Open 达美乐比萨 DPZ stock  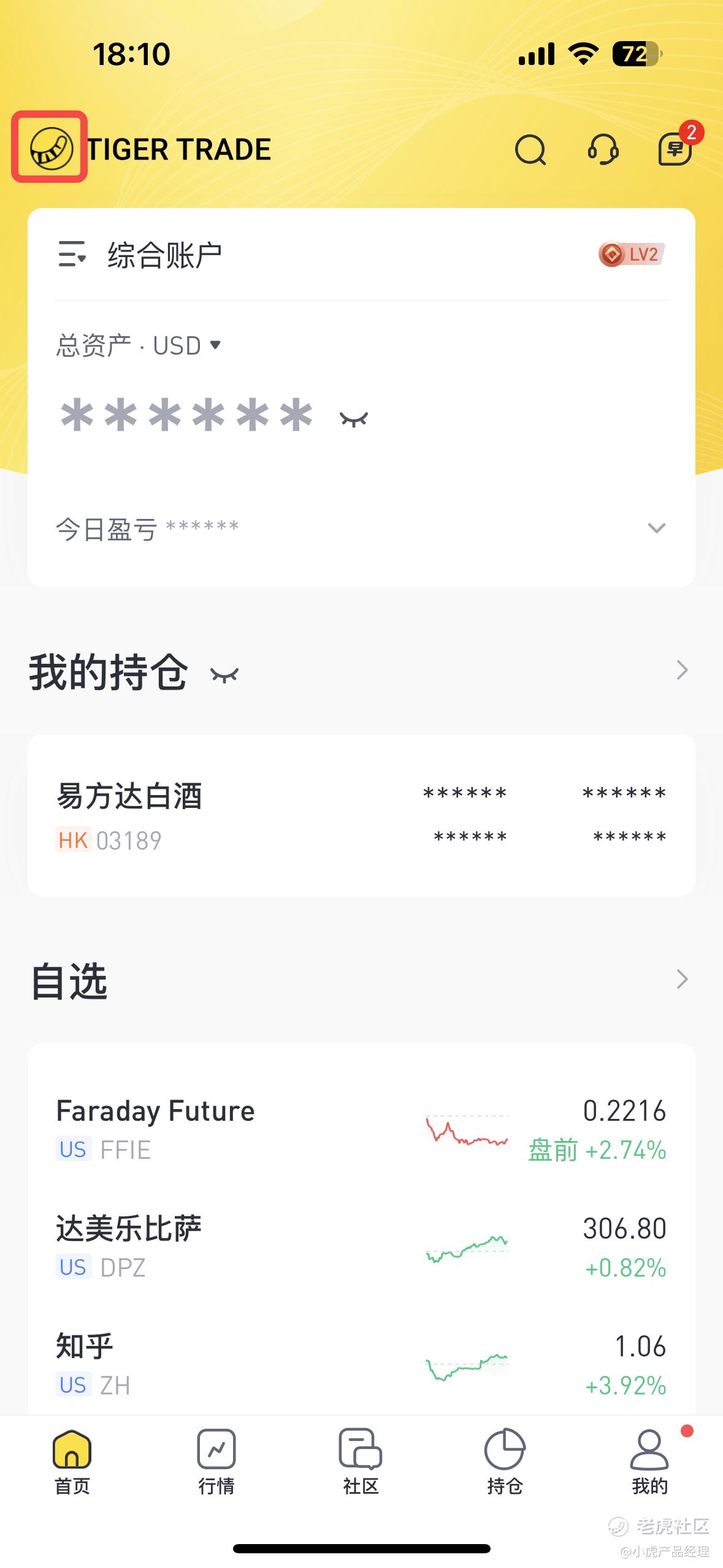tap(361, 1247)
